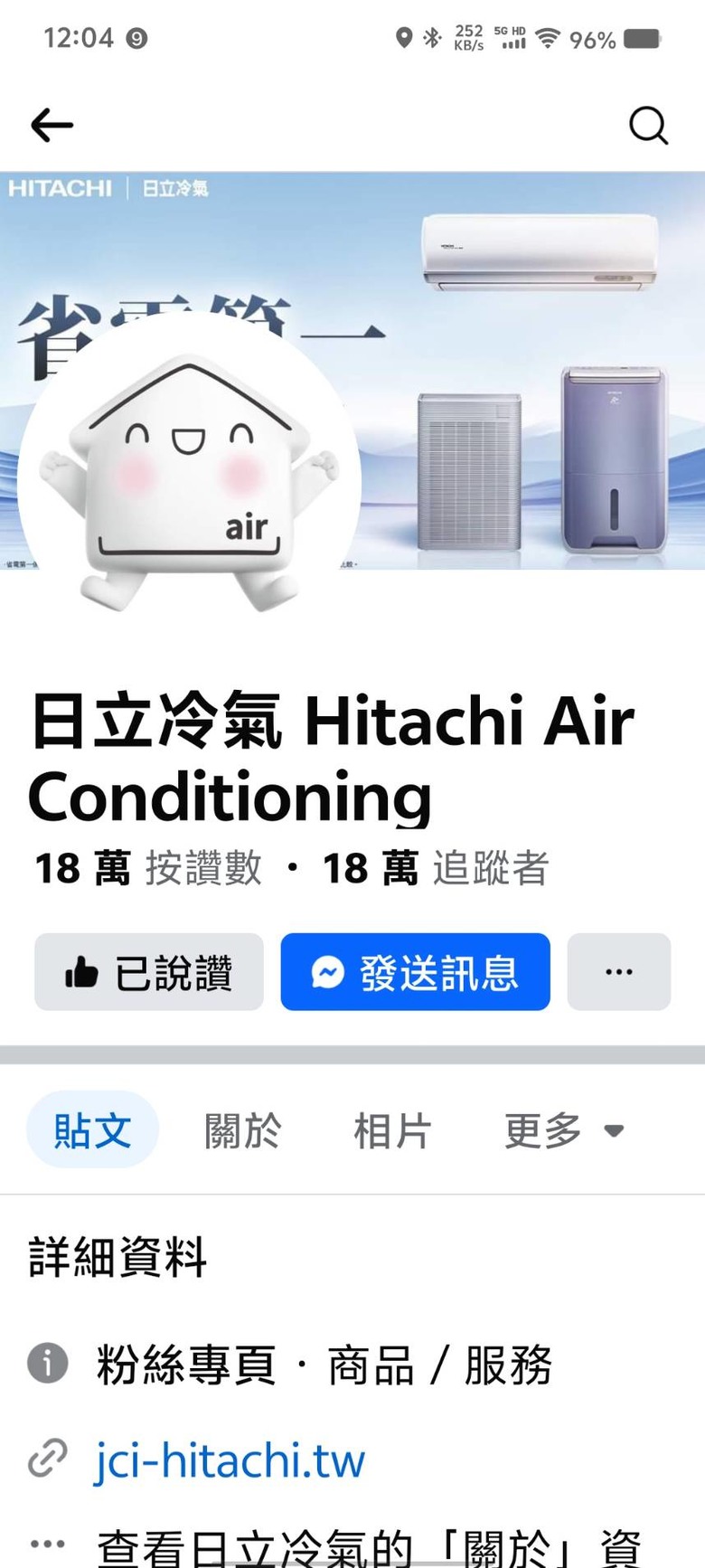Go back using the top-left arrow
This screenshot has width=705, height=1568.
coord(52,125)
